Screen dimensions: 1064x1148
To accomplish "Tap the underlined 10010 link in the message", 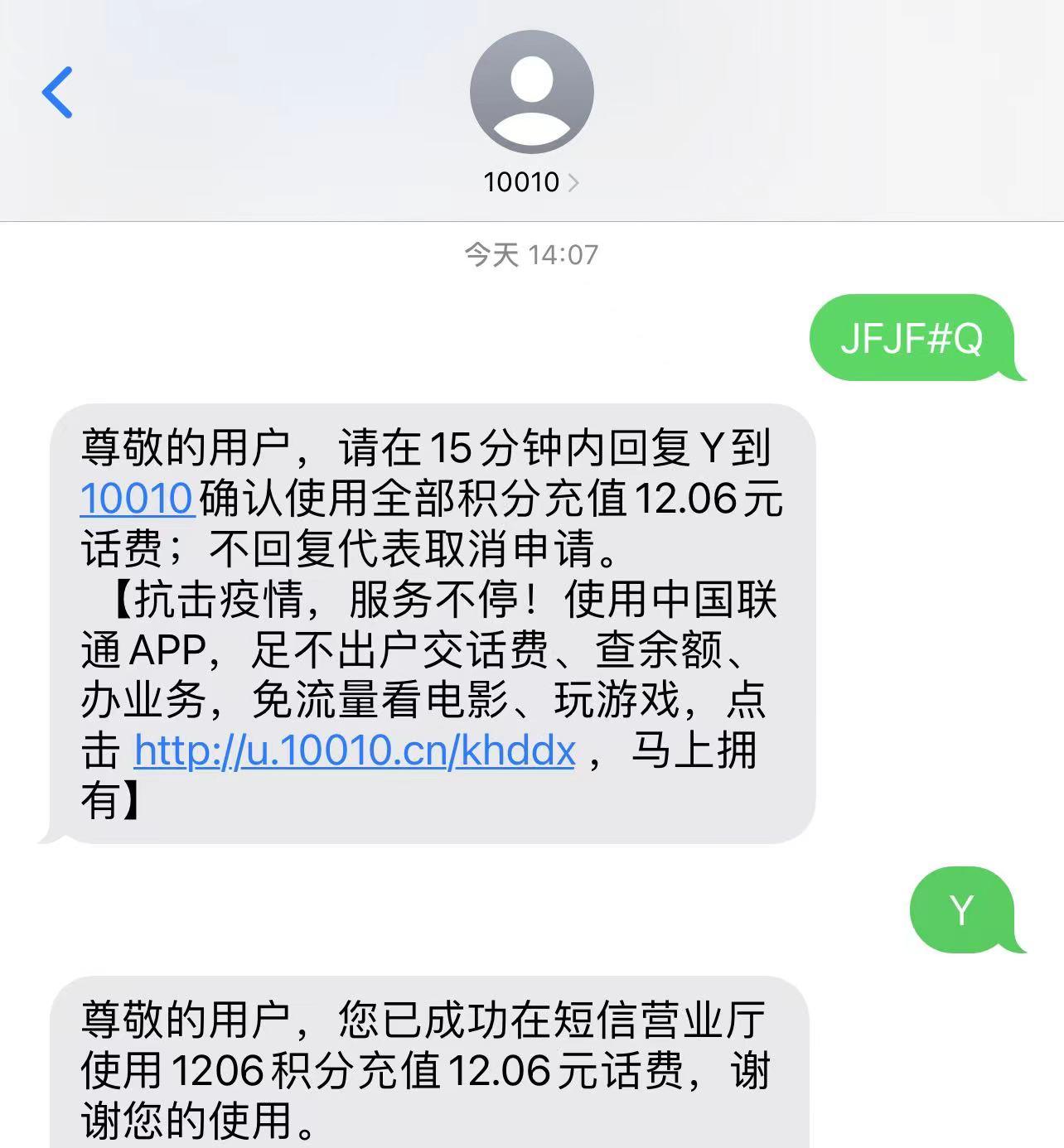I will point(137,496).
